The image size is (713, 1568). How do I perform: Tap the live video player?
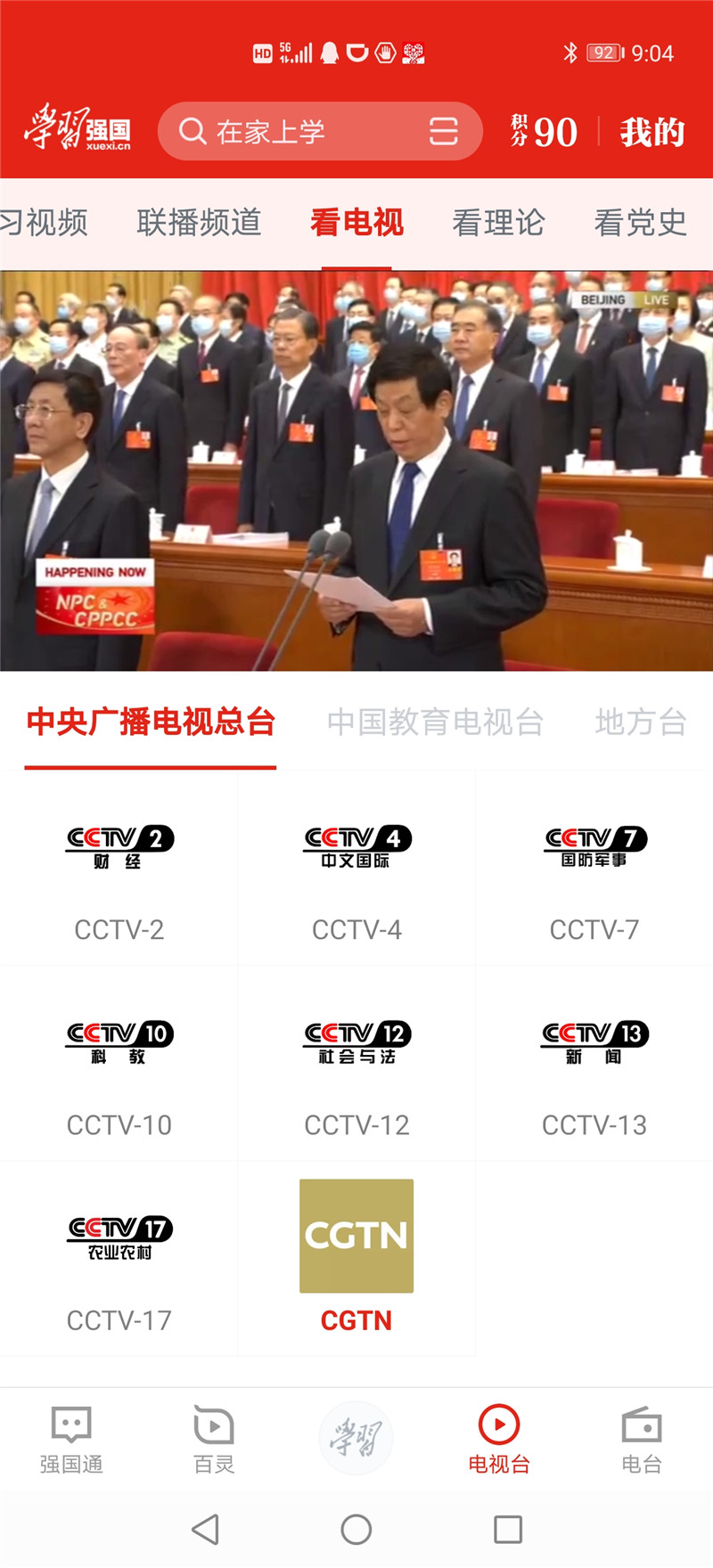click(356, 470)
